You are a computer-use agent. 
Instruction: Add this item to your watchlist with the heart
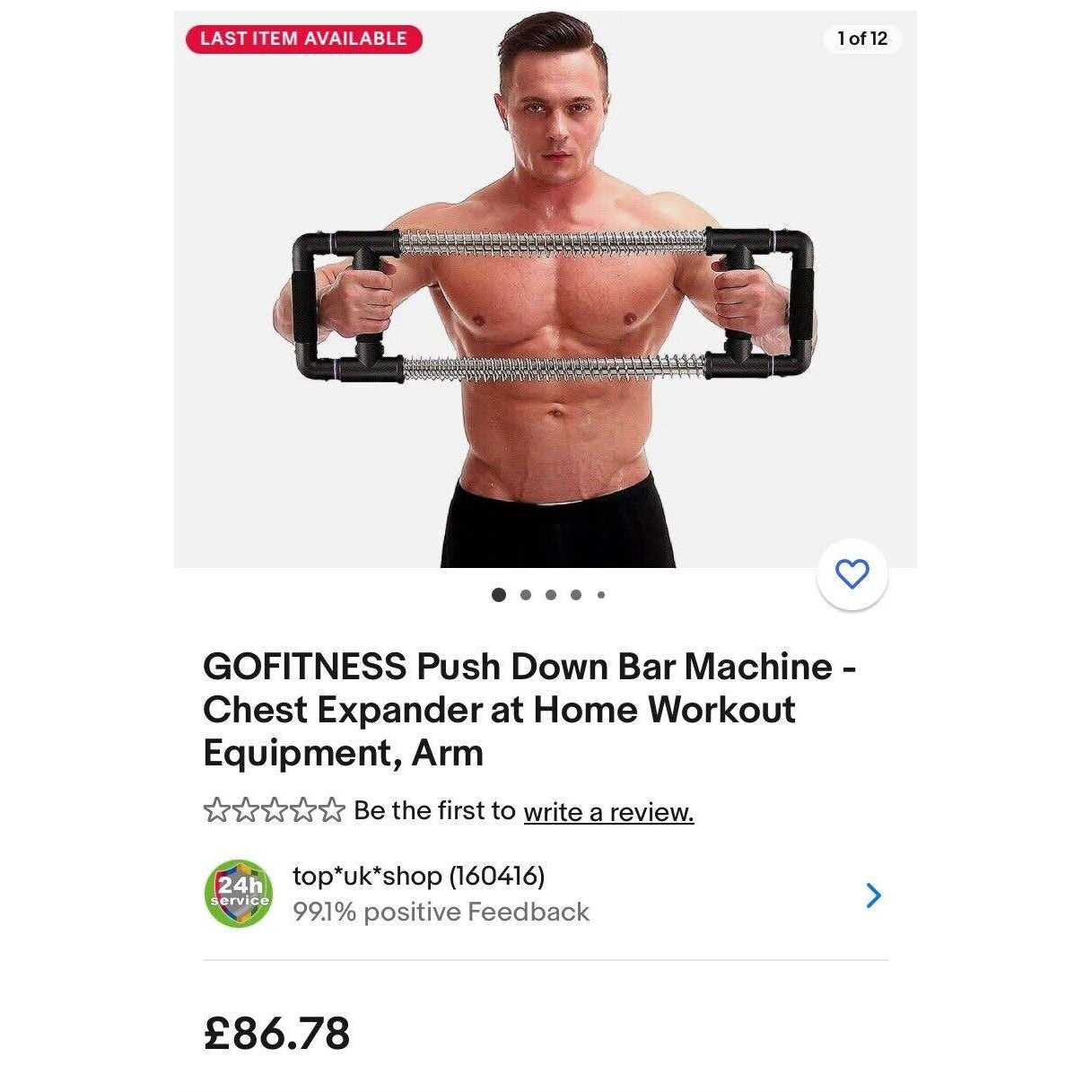pos(852,574)
